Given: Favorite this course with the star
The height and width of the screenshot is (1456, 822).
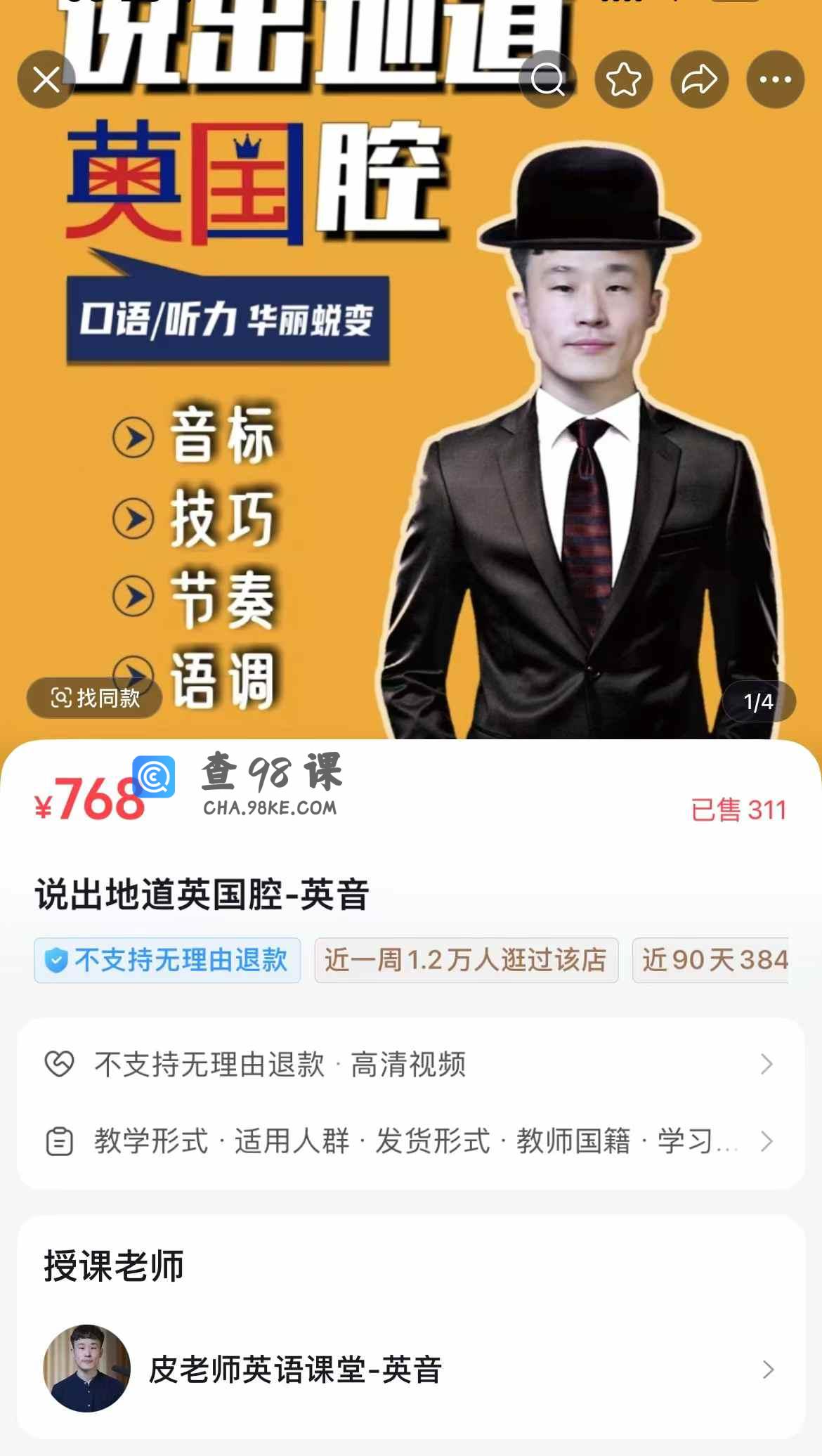Looking at the screenshot, I should [624, 79].
